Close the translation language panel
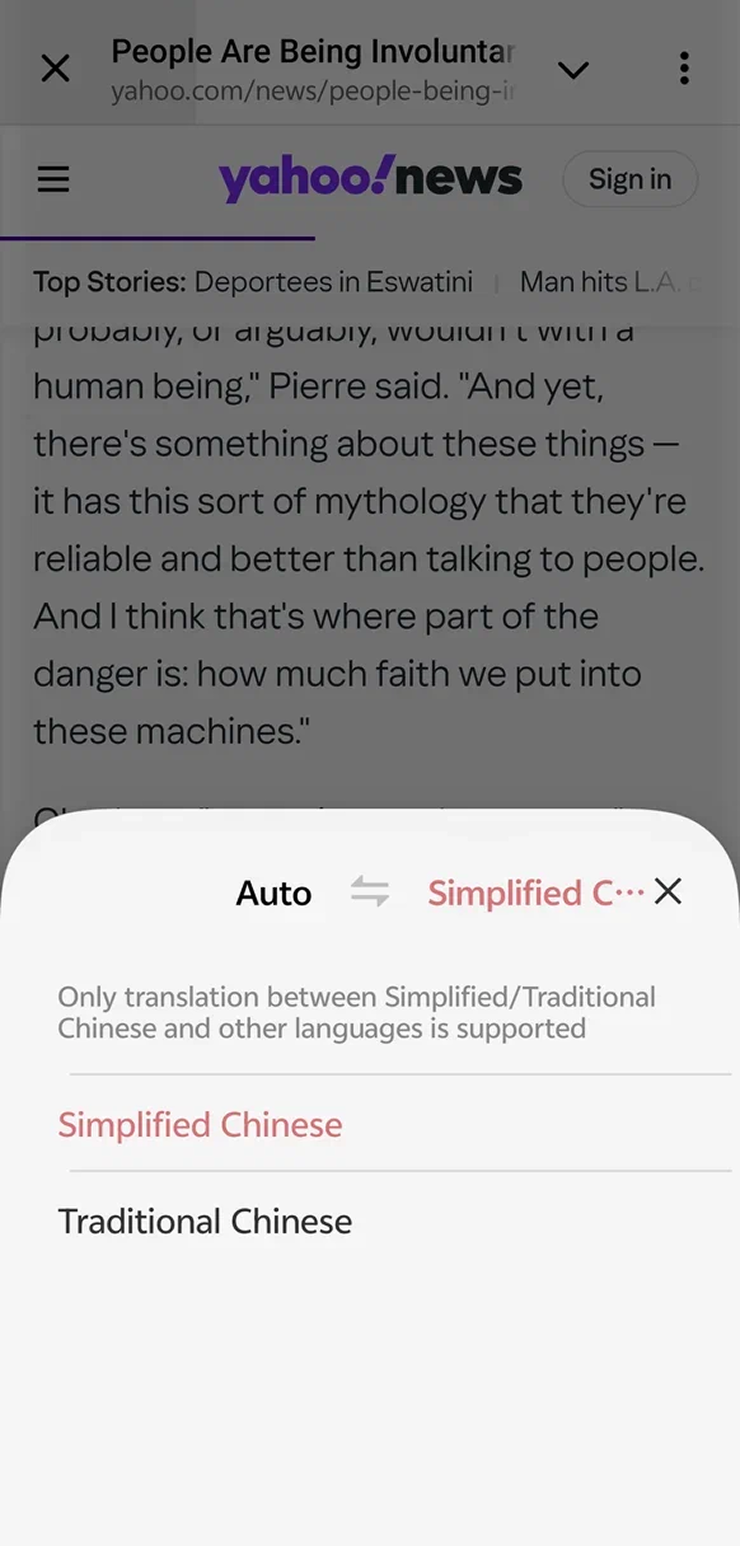 point(668,891)
